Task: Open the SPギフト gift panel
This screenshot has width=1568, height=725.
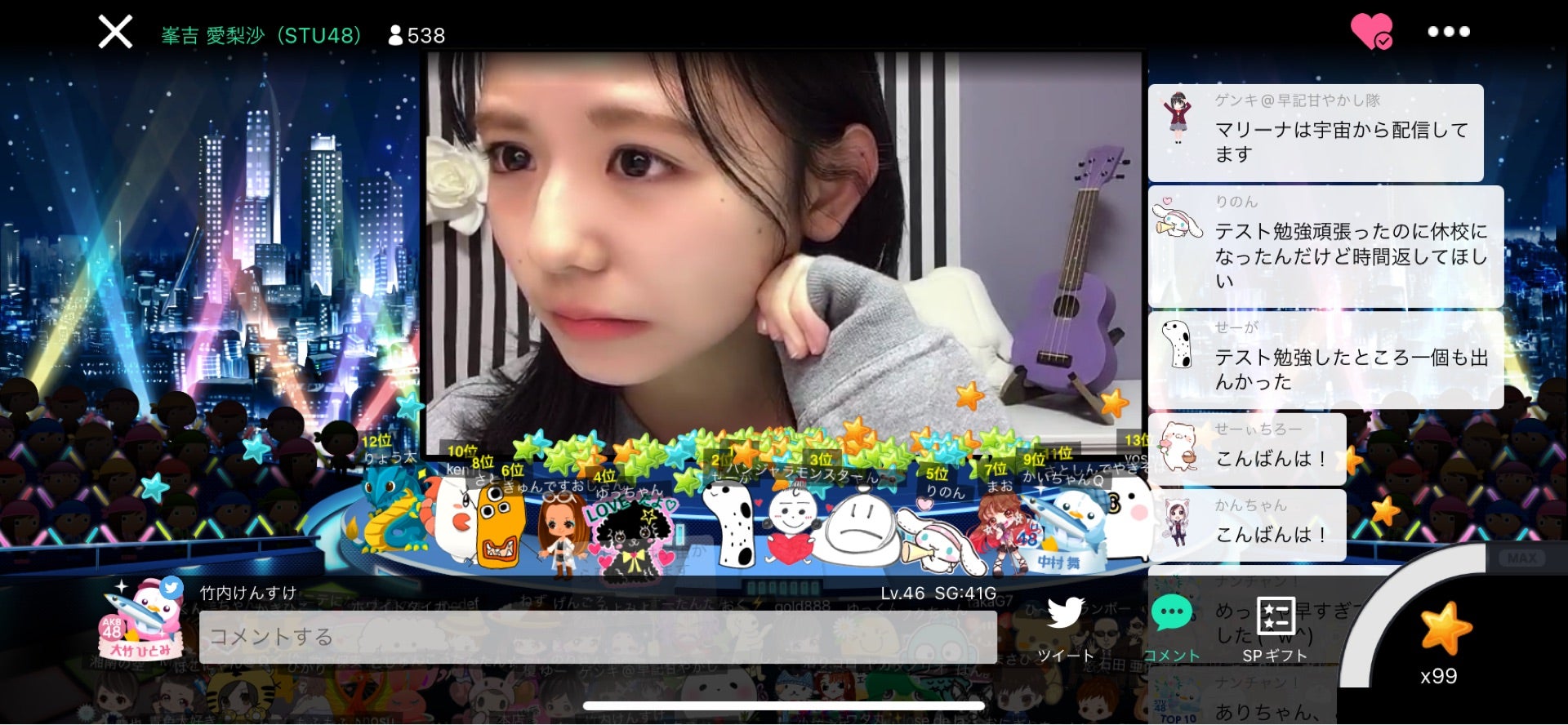Action: pyautogui.click(x=1275, y=629)
